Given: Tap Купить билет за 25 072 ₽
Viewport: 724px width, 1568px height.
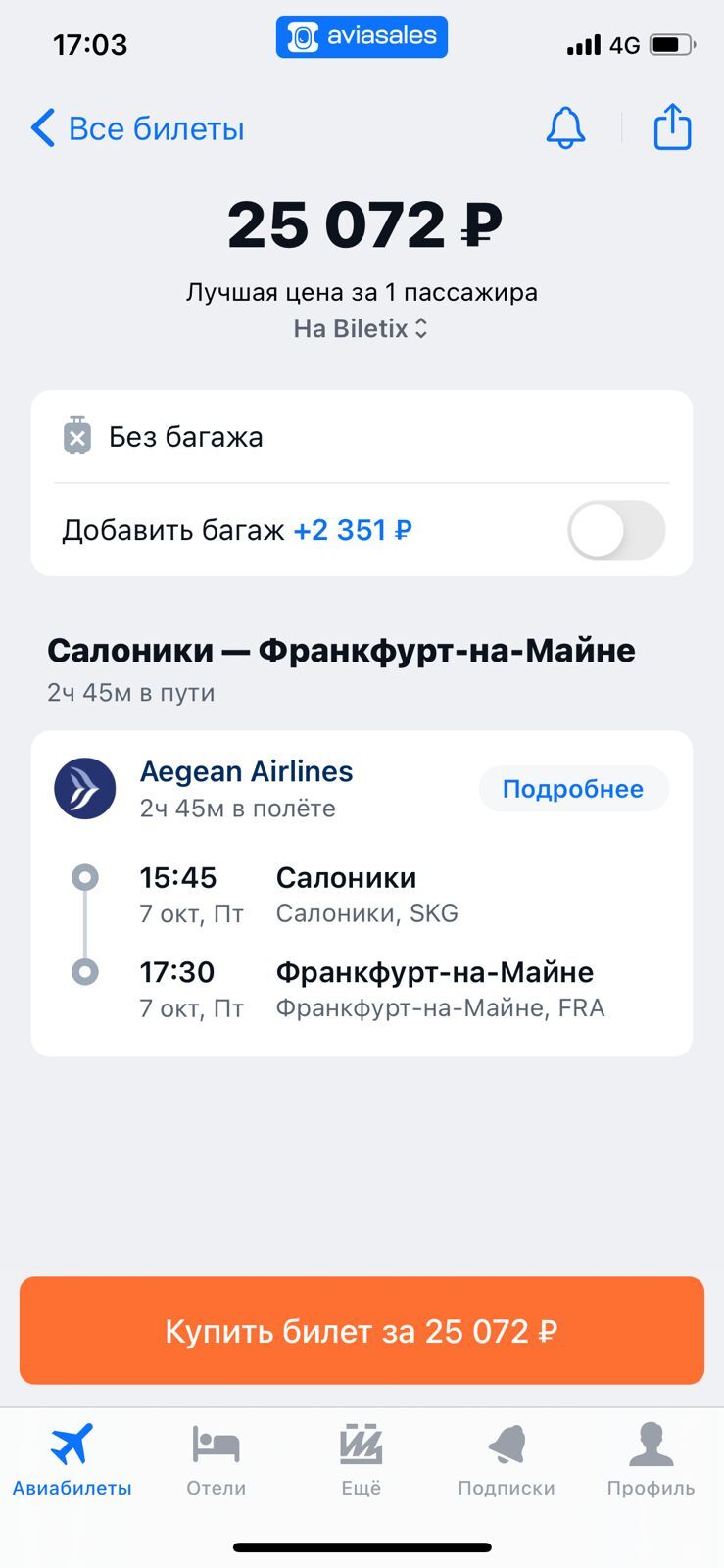Looking at the screenshot, I should pyautogui.click(x=362, y=1330).
